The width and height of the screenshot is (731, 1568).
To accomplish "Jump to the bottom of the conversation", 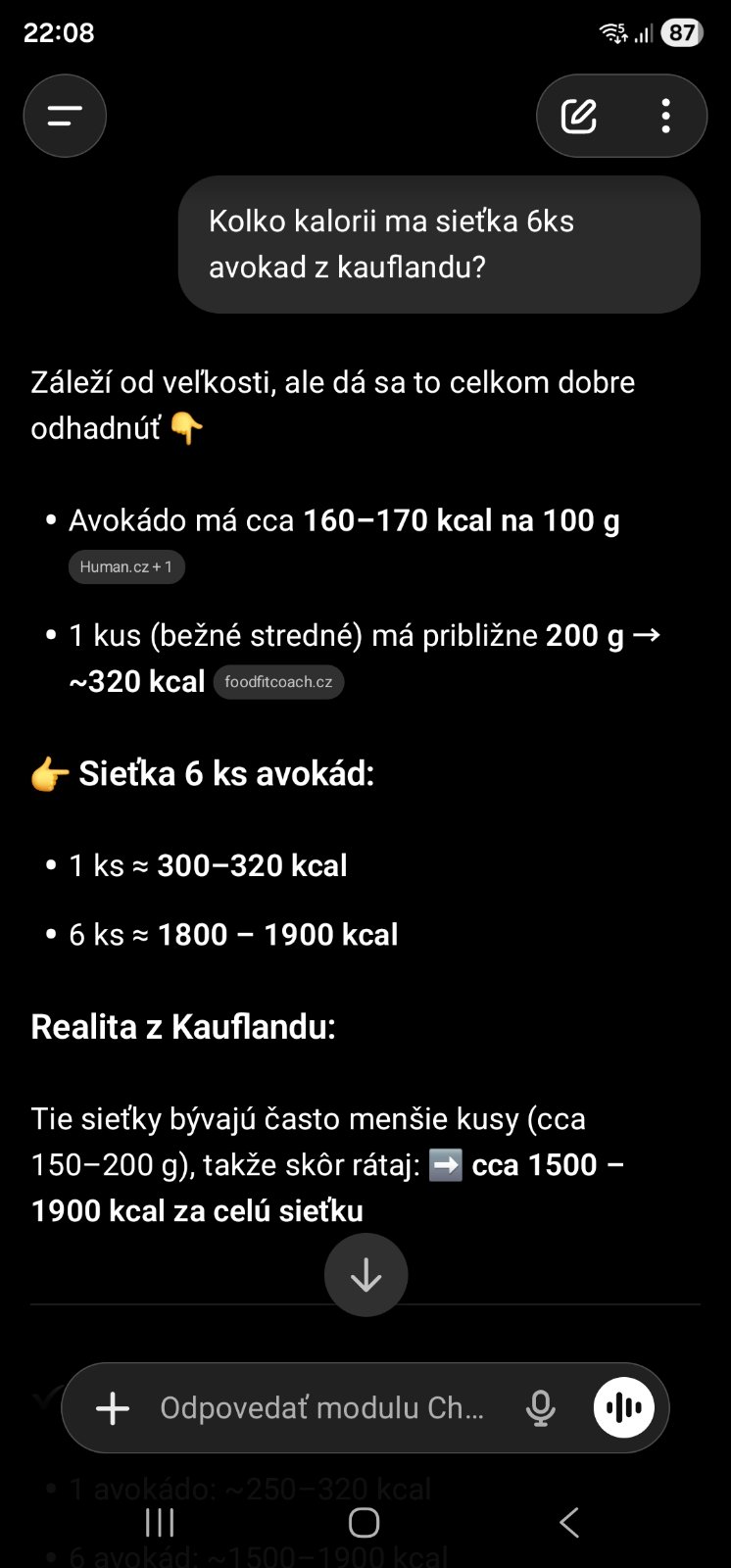I will click(365, 1274).
